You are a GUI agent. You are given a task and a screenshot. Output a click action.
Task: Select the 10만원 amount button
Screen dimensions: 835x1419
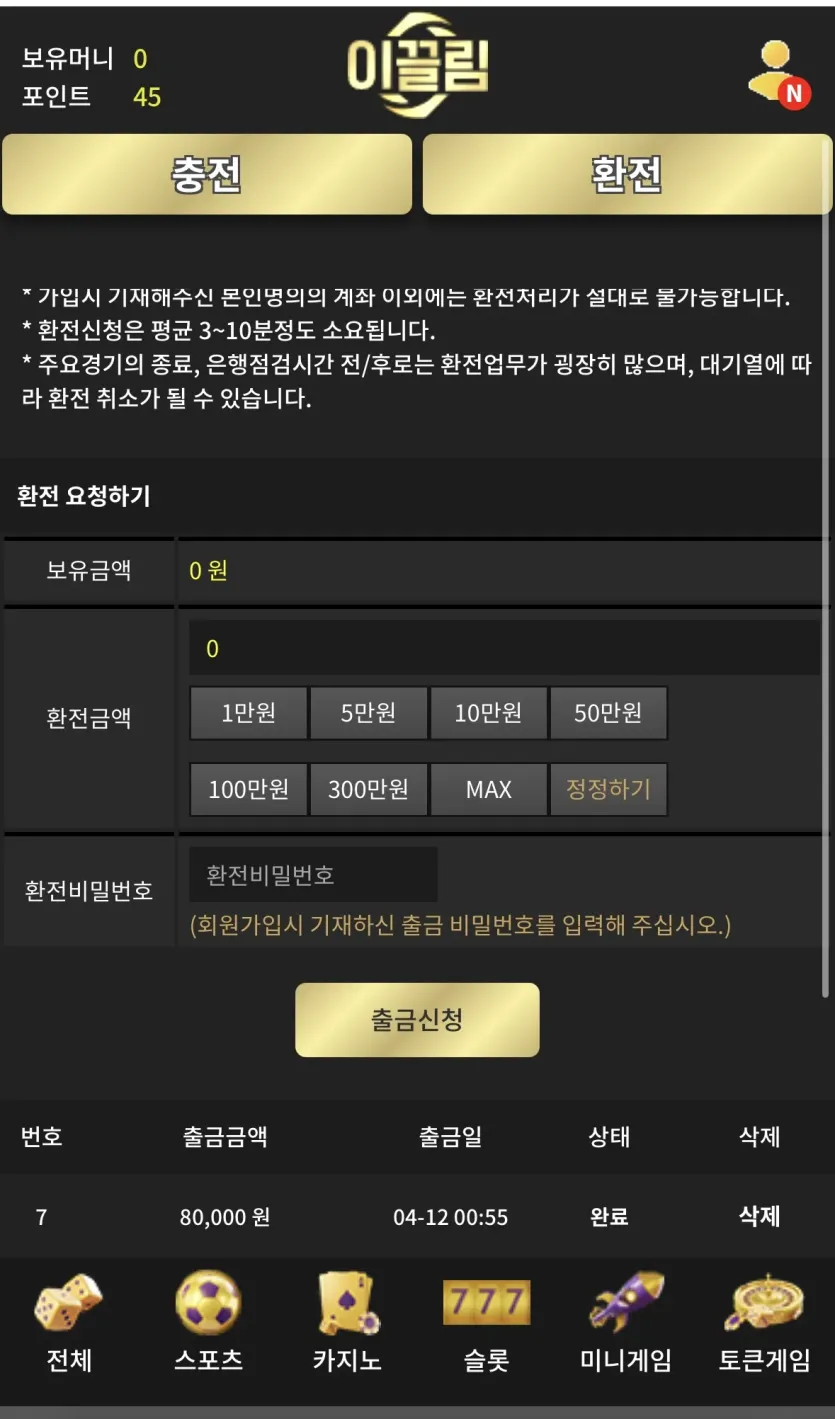(488, 713)
